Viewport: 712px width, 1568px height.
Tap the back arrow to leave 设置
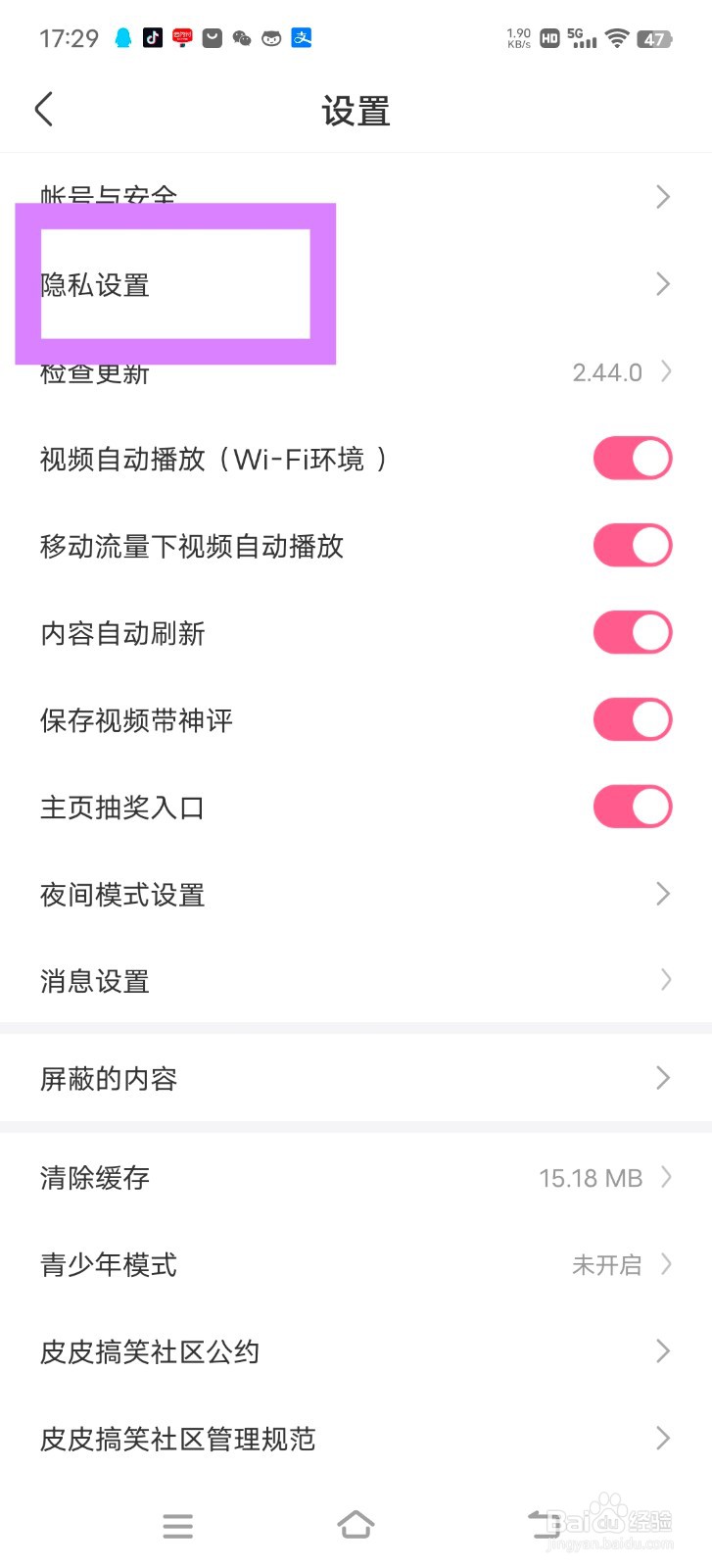[43, 109]
